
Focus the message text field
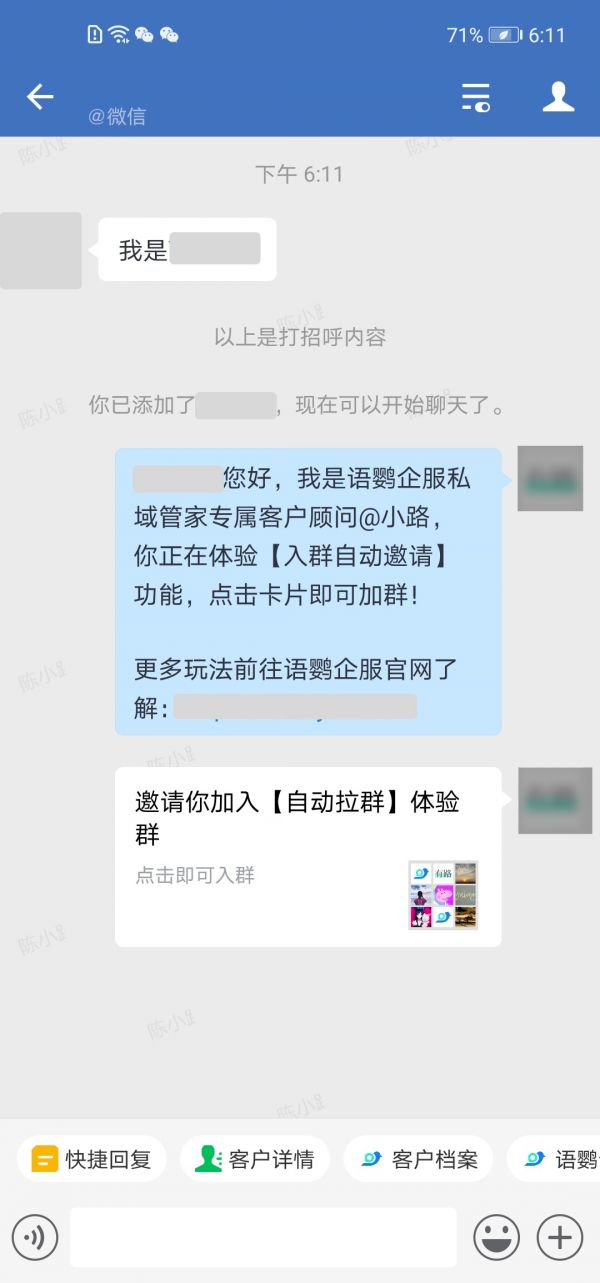point(263,1238)
